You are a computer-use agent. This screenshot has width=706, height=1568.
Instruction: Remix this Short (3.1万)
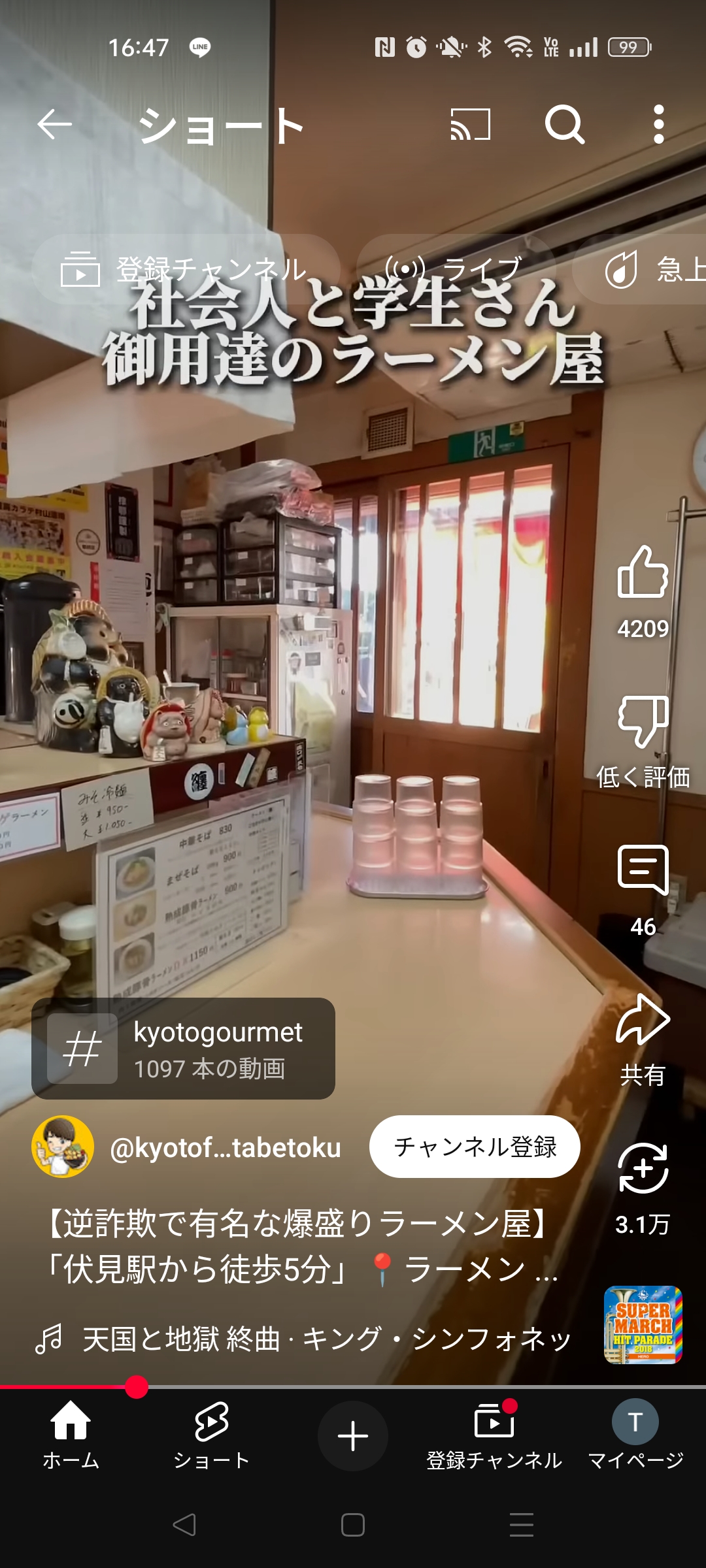(643, 1169)
